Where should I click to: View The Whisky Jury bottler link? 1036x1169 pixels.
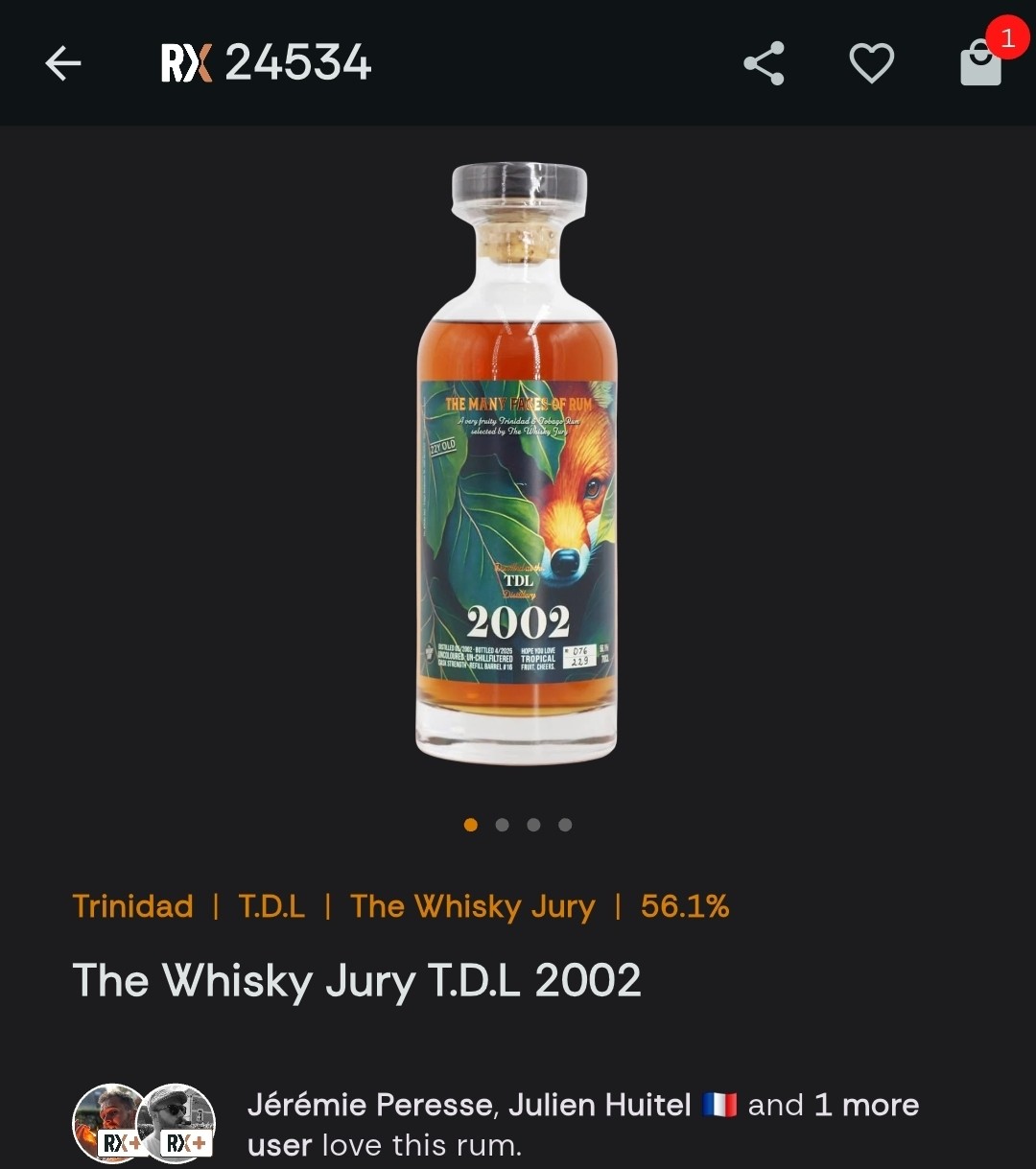click(x=472, y=906)
